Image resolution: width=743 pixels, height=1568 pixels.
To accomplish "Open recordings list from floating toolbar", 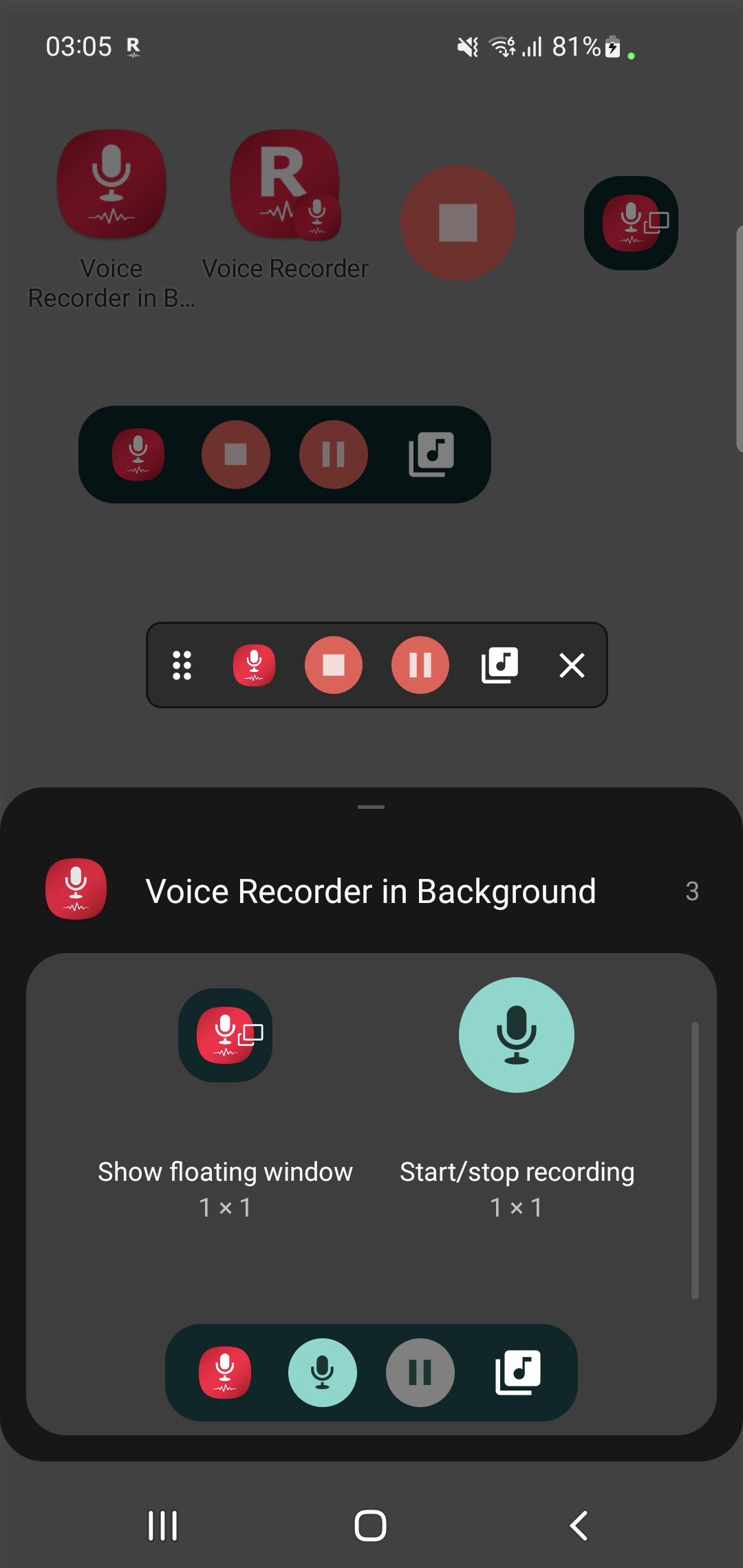I will 499,665.
